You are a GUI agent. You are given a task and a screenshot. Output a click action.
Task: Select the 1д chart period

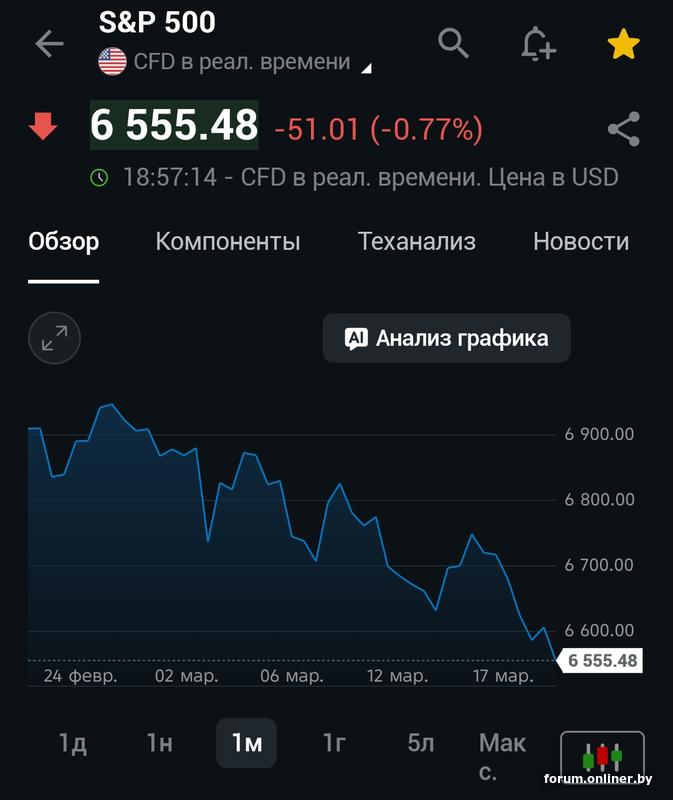(73, 743)
